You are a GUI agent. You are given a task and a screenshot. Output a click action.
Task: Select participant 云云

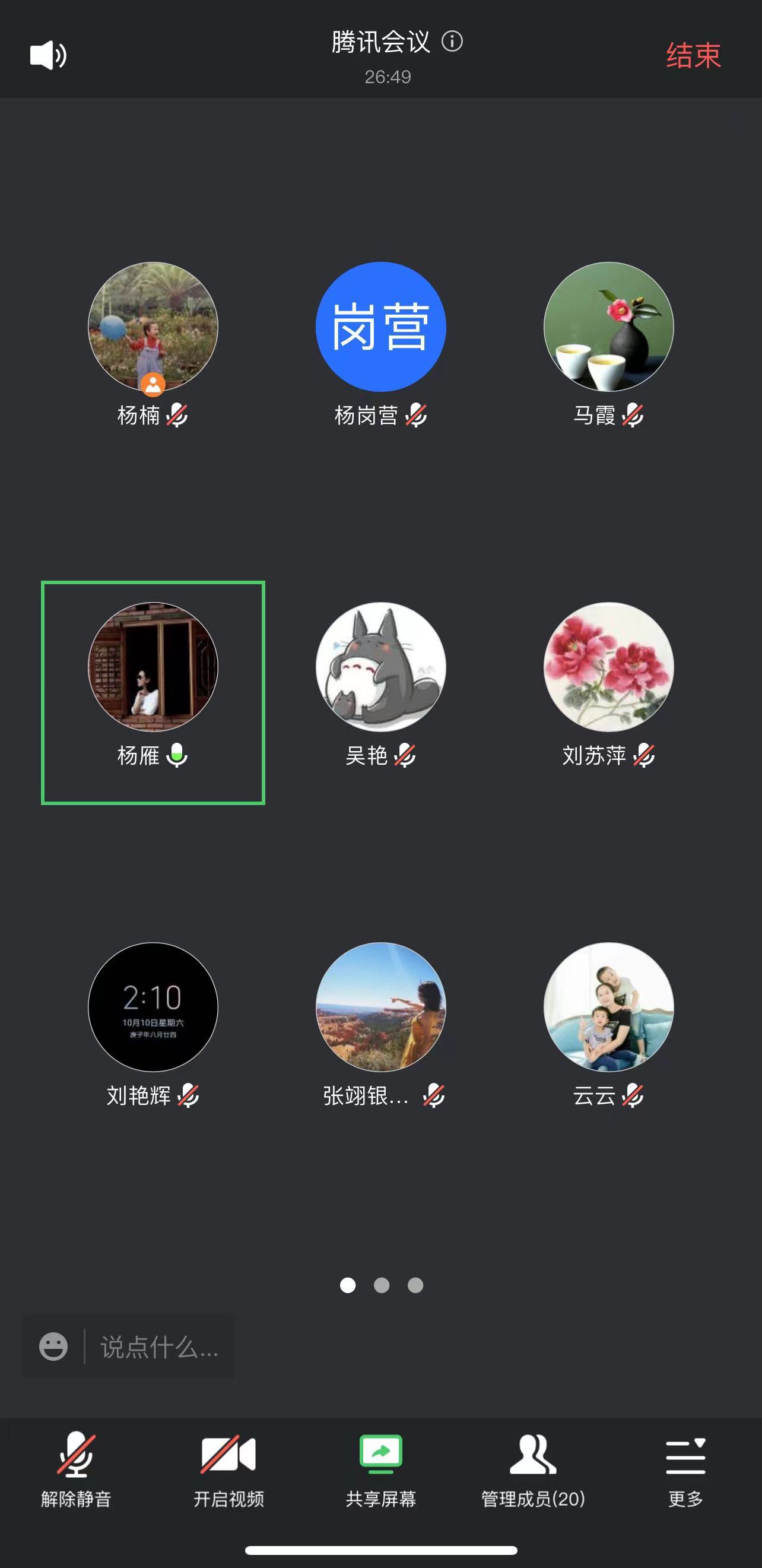(x=608, y=1007)
